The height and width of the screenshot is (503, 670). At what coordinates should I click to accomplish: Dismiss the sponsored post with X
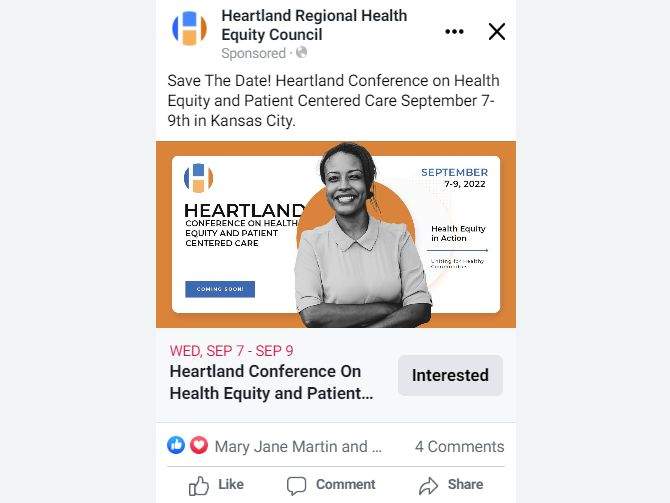pos(497,32)
